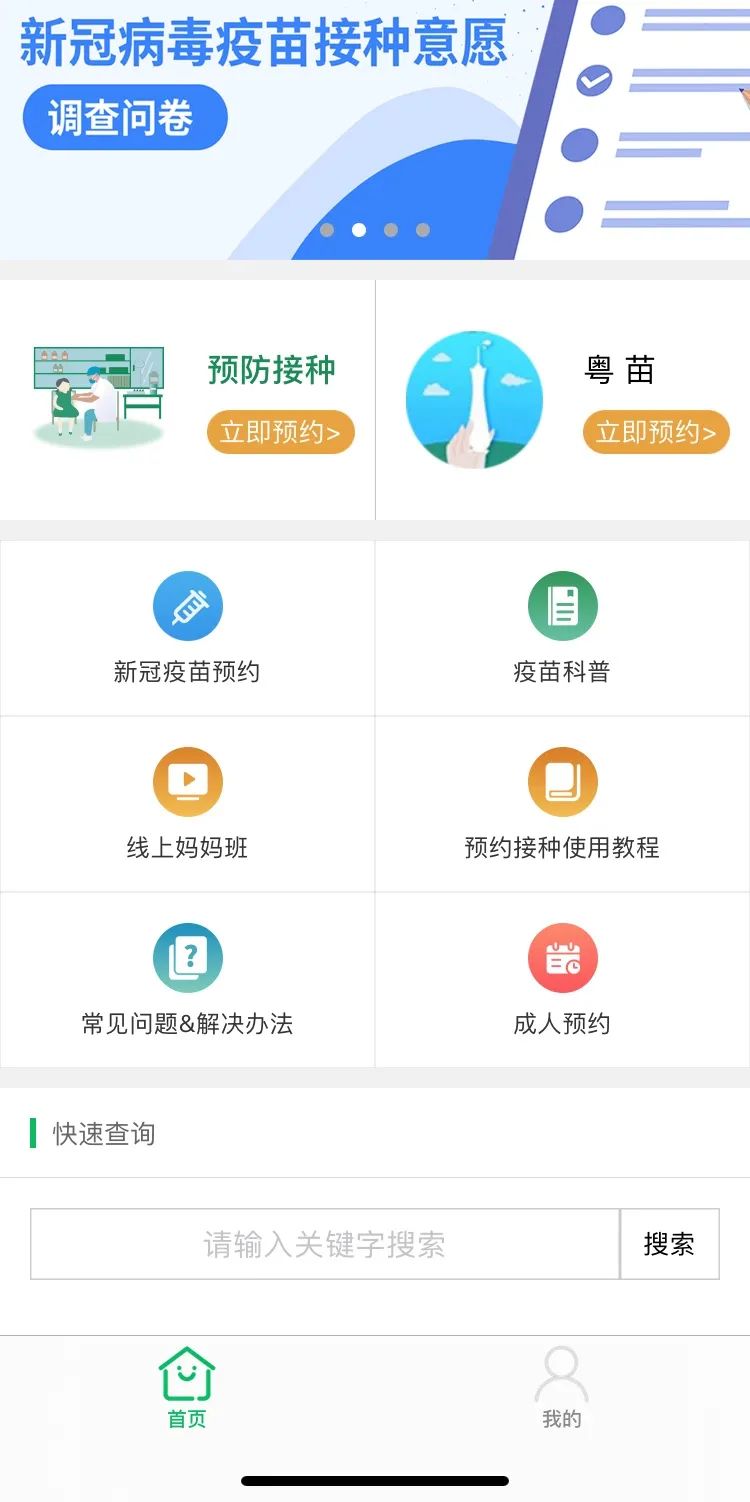Switch to the 我的 tab

coord(562,1388)
